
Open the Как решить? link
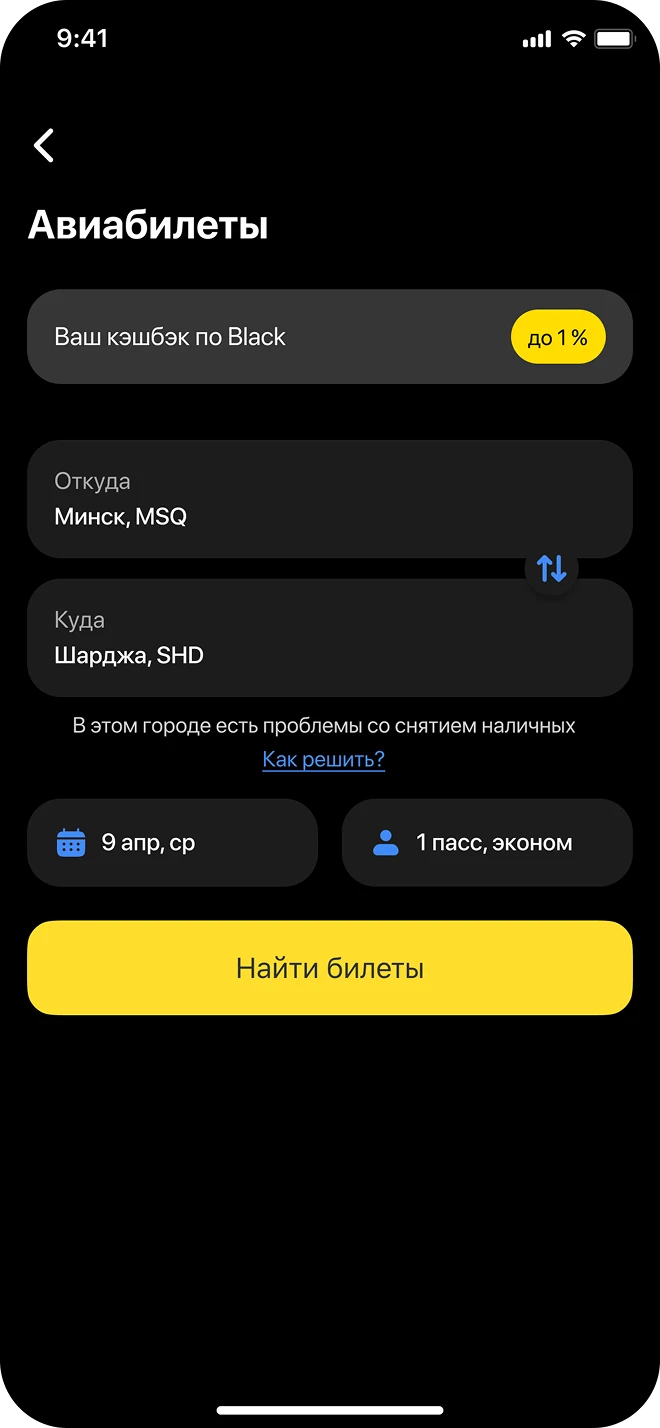pyautogui.click(x=323, y=759)
